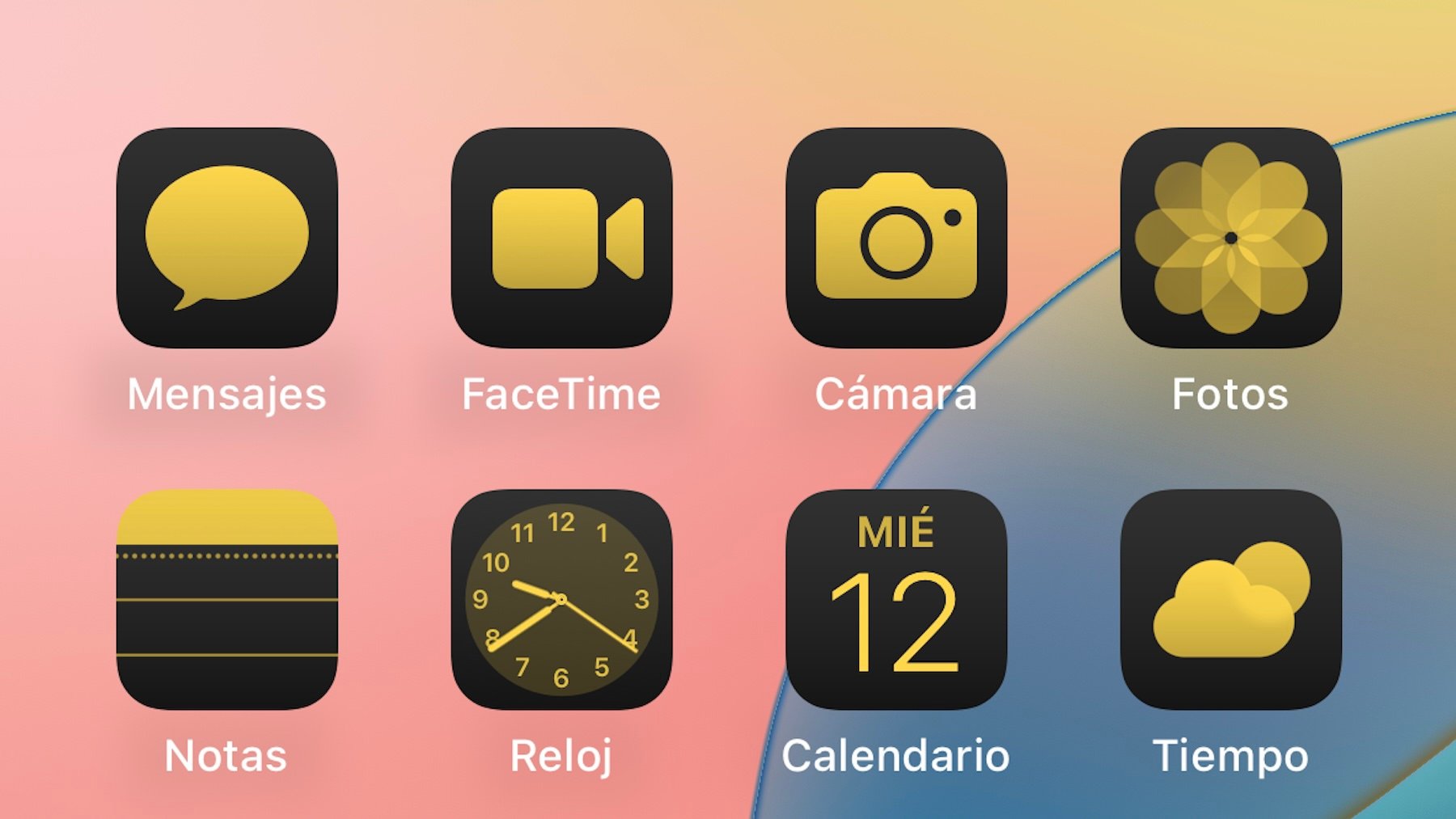Viewport: 1456px width, 819px height.
Task: Check the Tiempo weather app
Action: tap(1230, 599)
